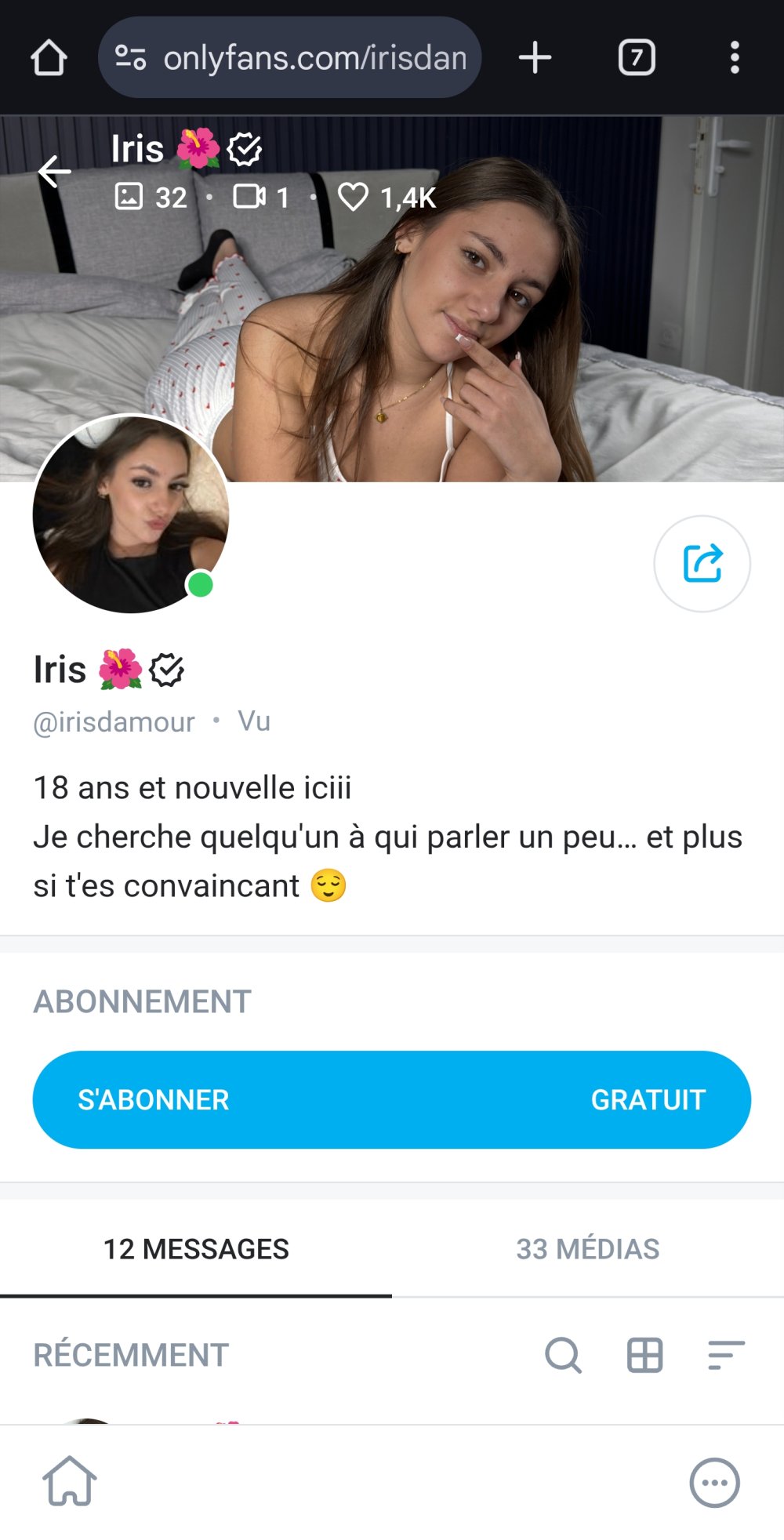
Task: Open a new browser tab
Action: 535,58
